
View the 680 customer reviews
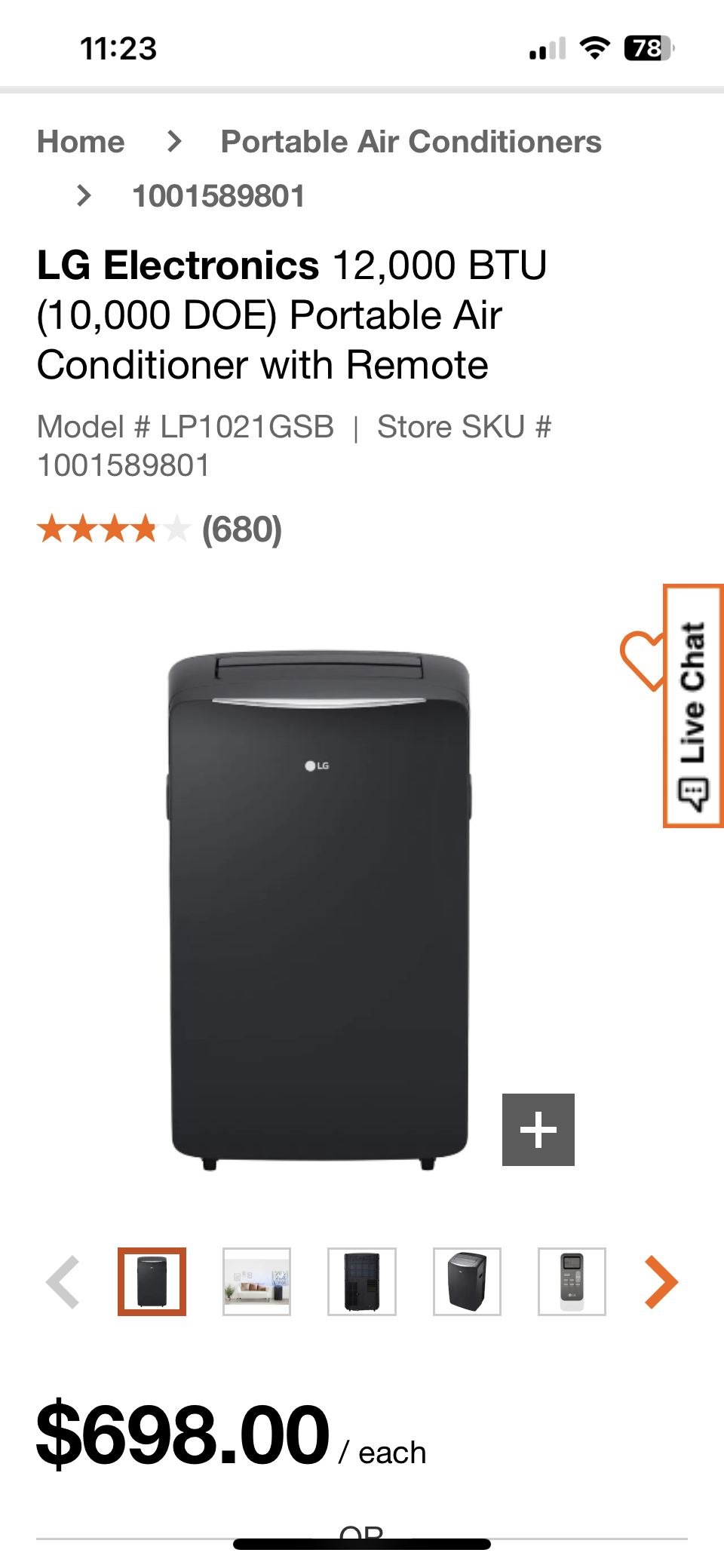(x=241, y=529)
